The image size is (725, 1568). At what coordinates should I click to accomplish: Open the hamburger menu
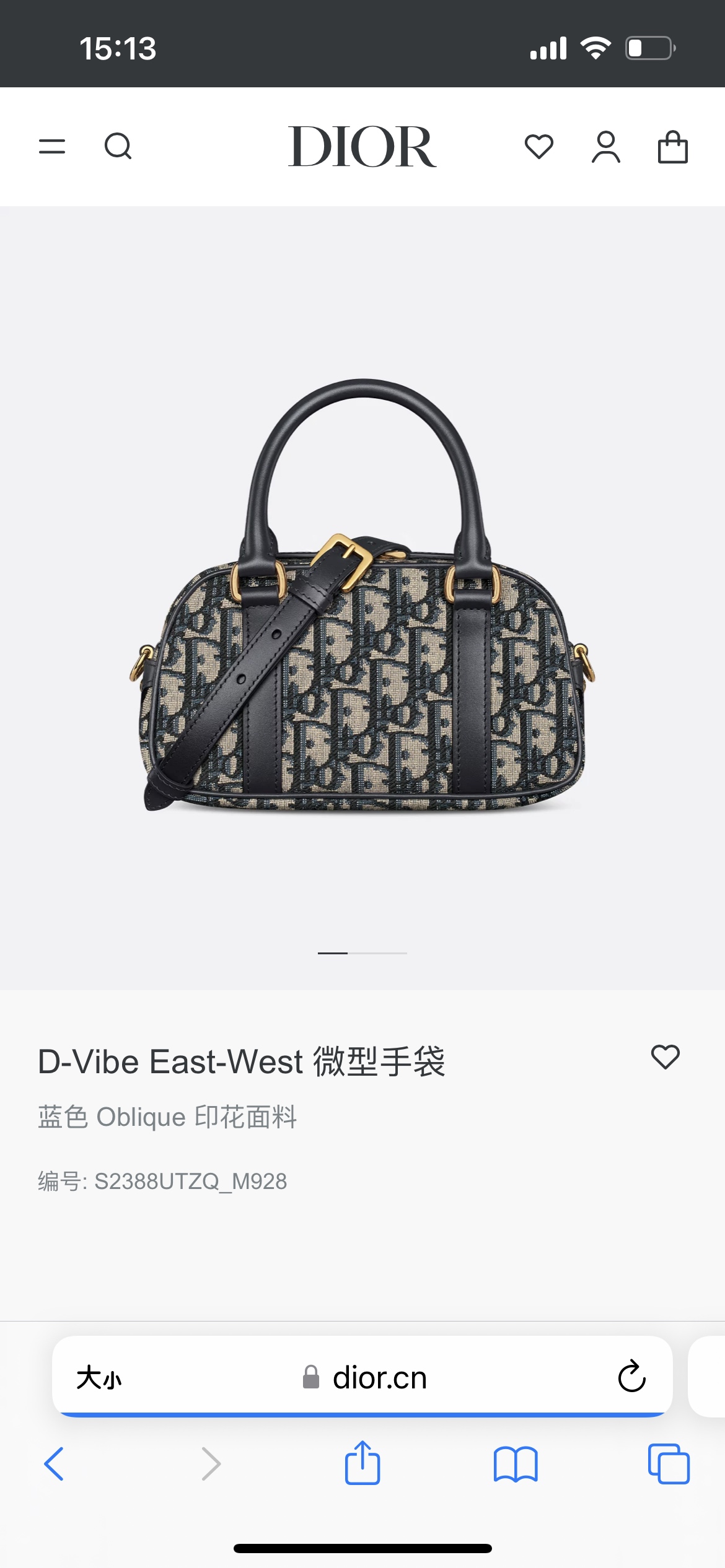coord(52,147)
